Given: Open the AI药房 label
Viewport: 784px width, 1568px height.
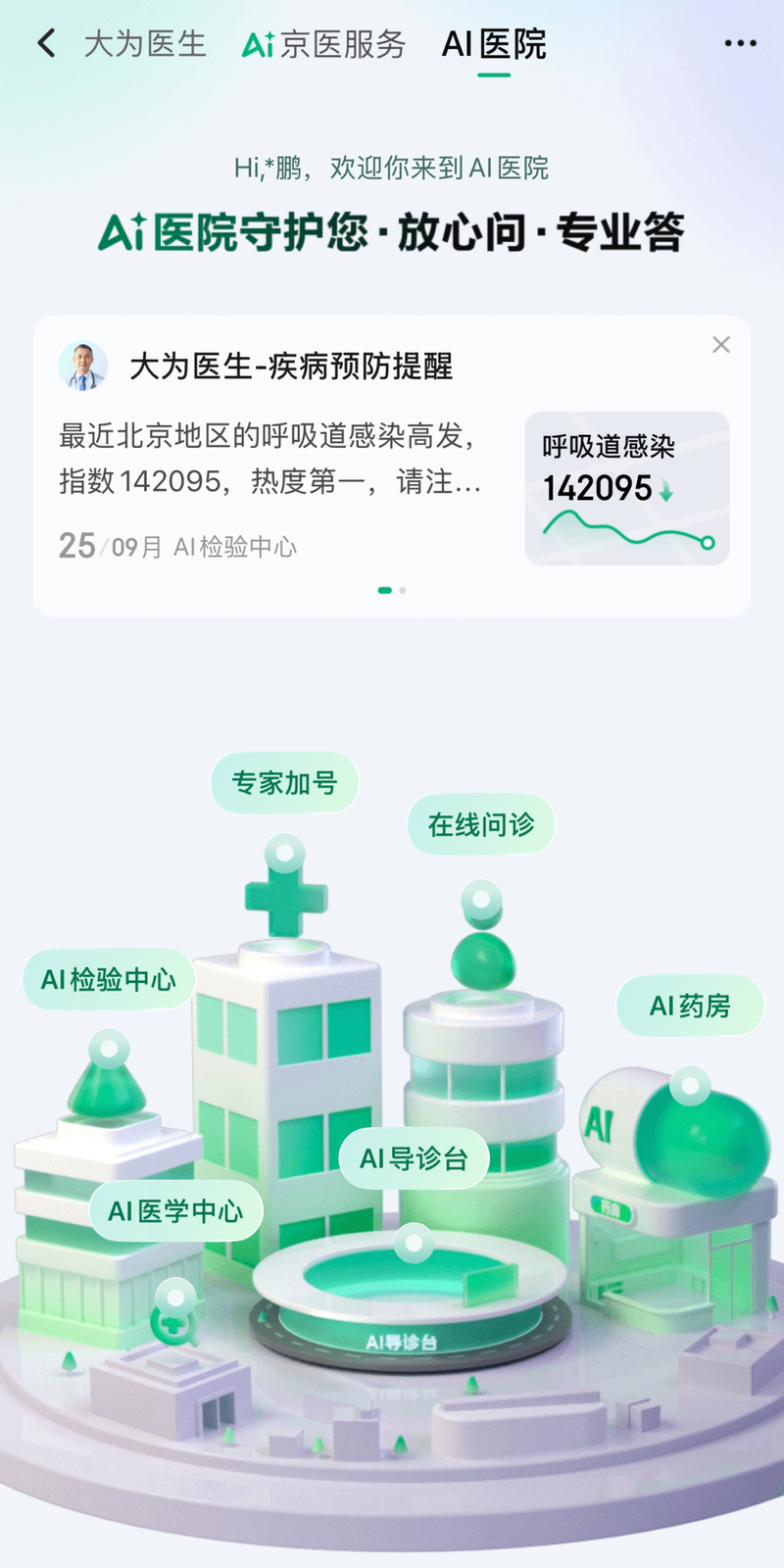Looking at the screenshot, I should coord(690,1005).
